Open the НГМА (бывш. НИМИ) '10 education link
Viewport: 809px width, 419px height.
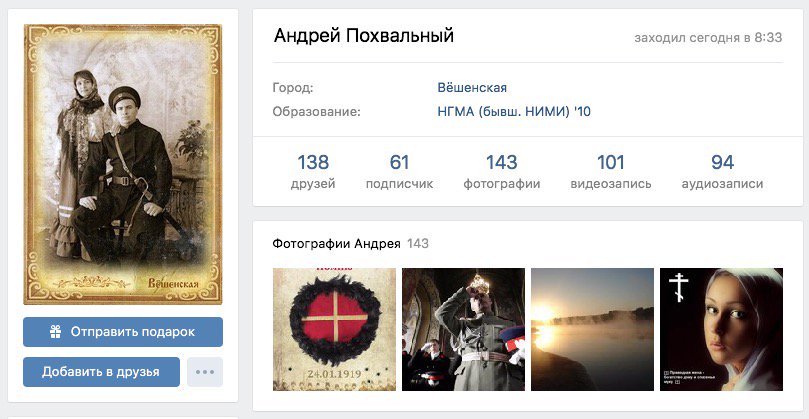514,112
